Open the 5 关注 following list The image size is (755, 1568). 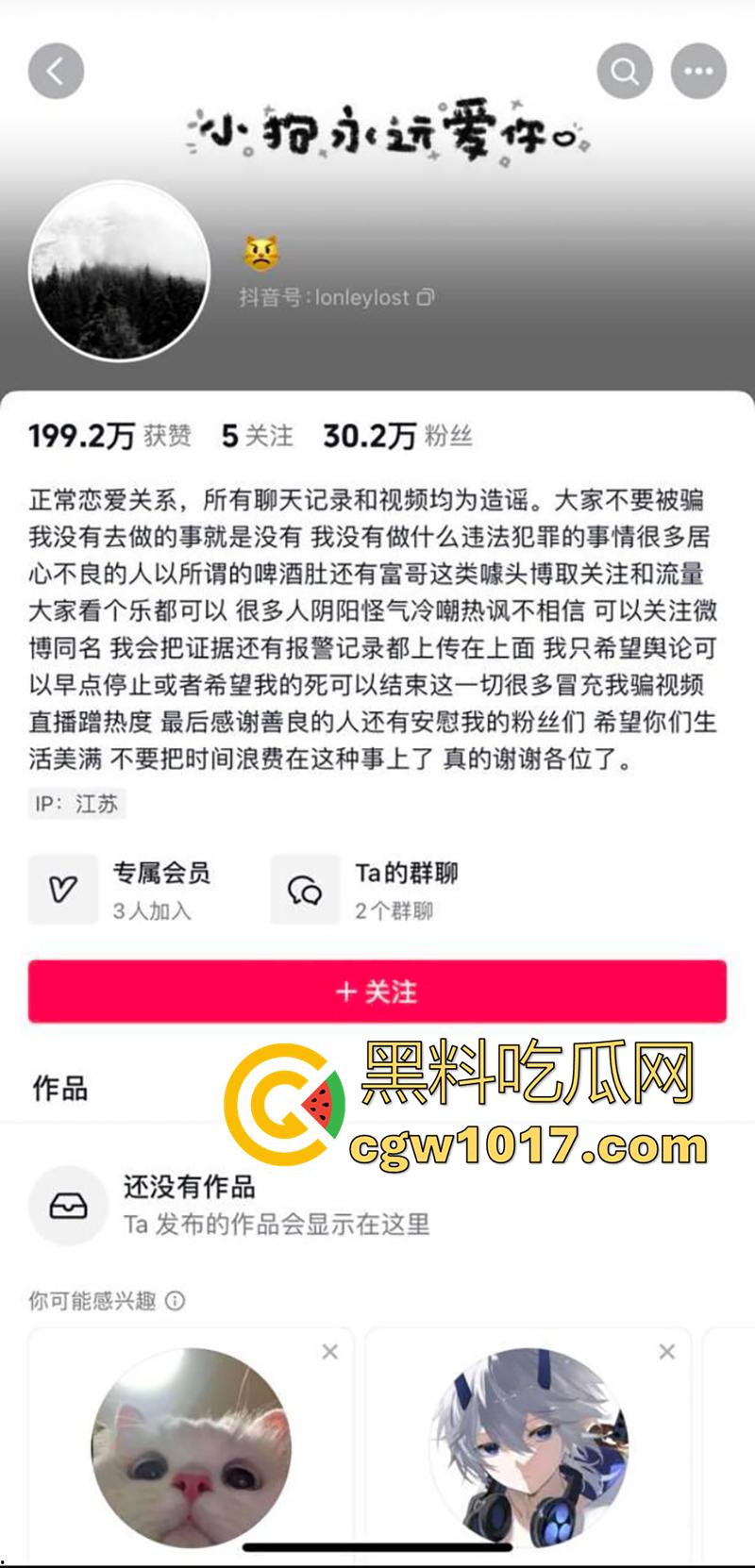click(257, 435)
